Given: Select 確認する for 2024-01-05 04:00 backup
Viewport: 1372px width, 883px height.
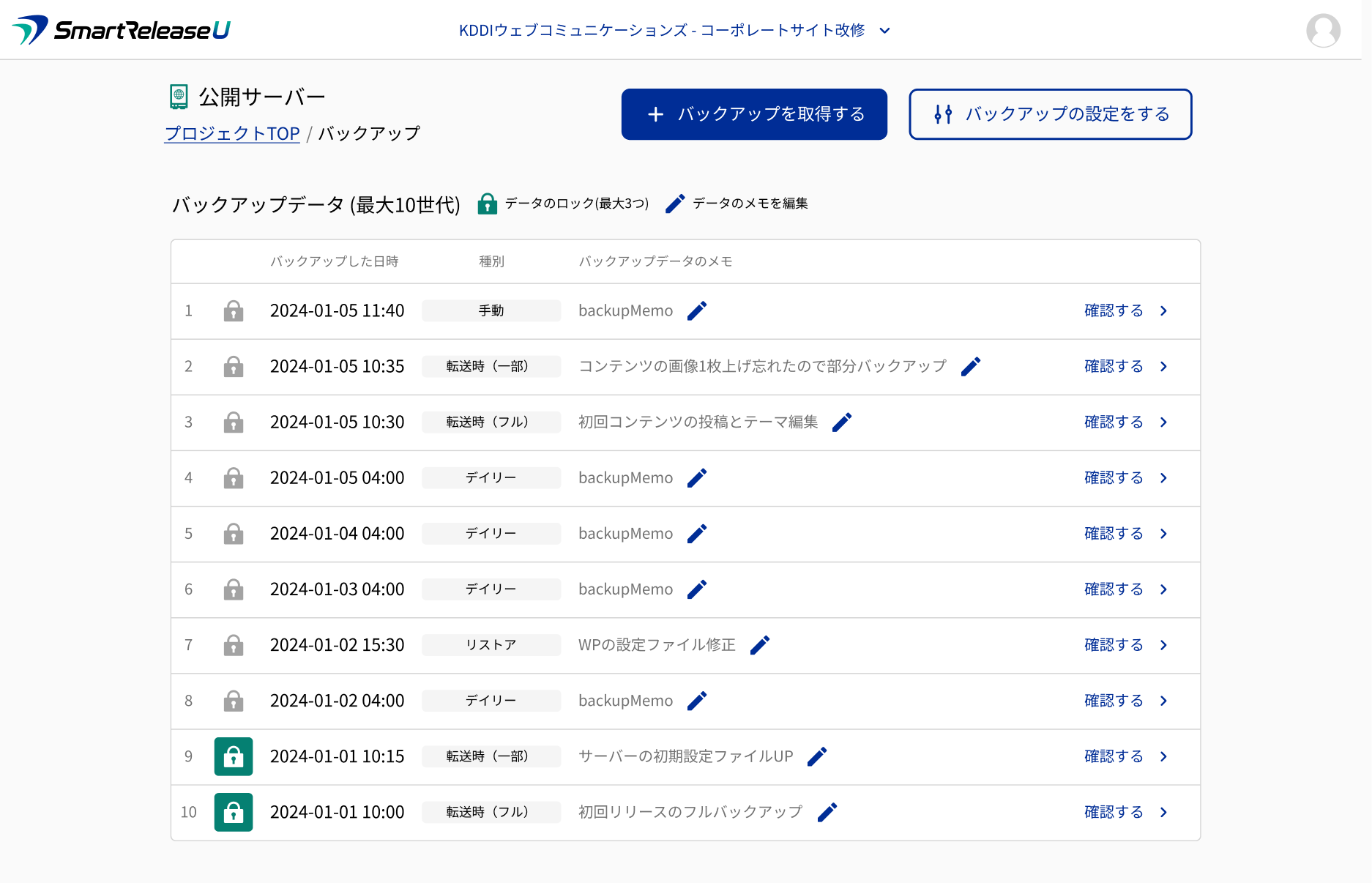Looking at the screenshot, I should (x=1125, y=478).
